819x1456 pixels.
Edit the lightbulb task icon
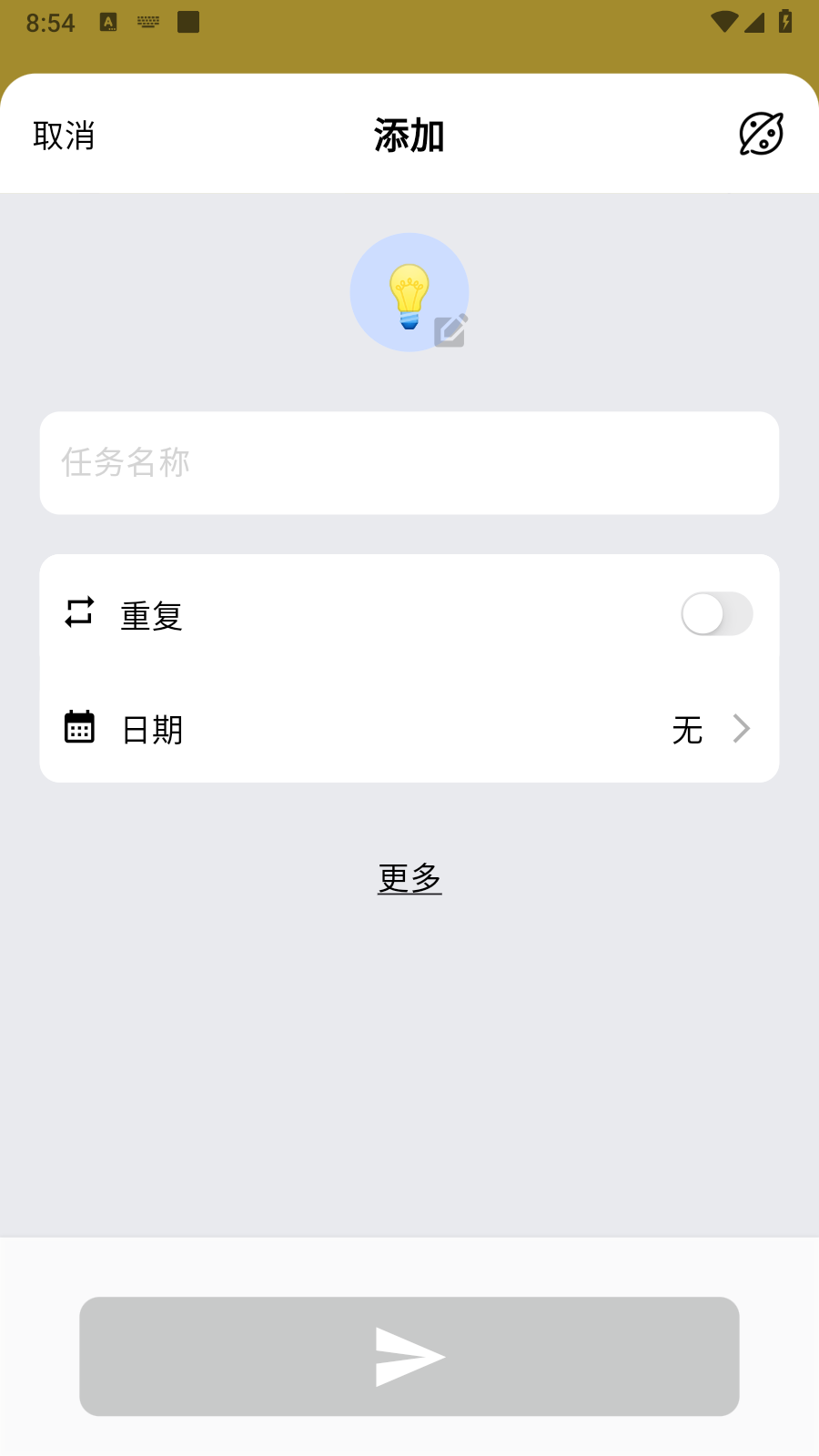(x=410, y=293)
